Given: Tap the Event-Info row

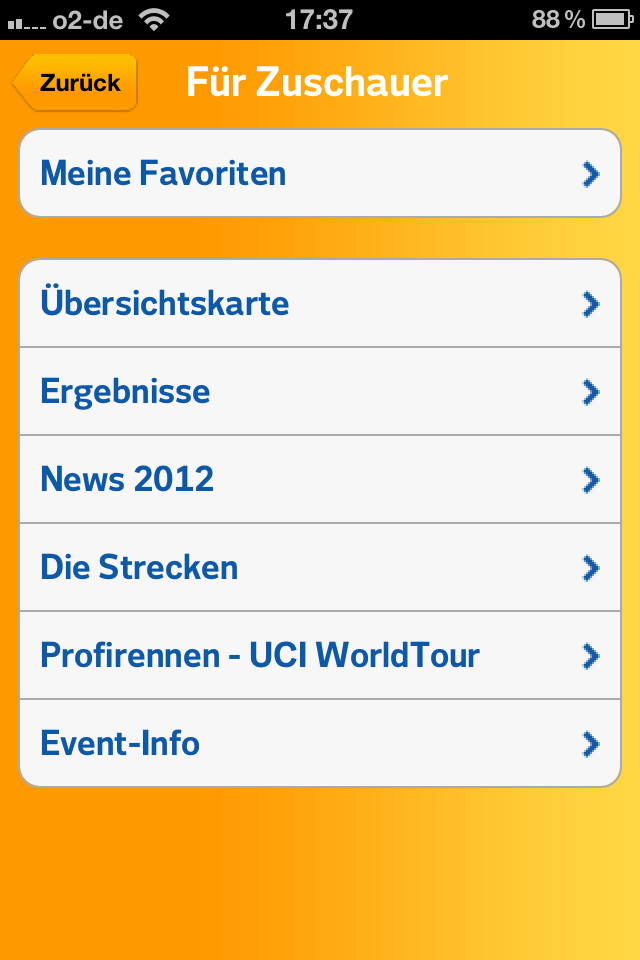Looking at the screenshot, I should pos(319,743).
